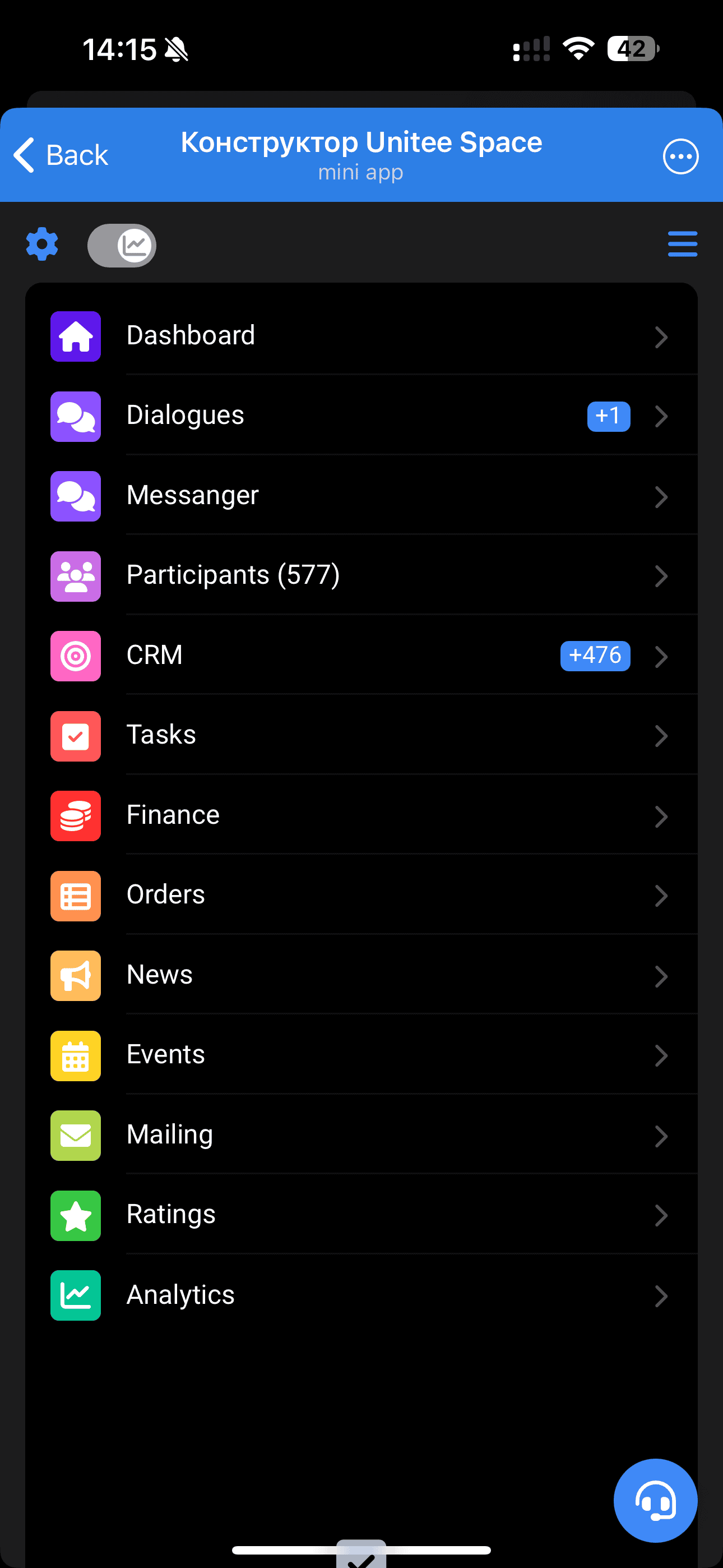Expand the Analytics row chevron

[x=661, y=1296]
